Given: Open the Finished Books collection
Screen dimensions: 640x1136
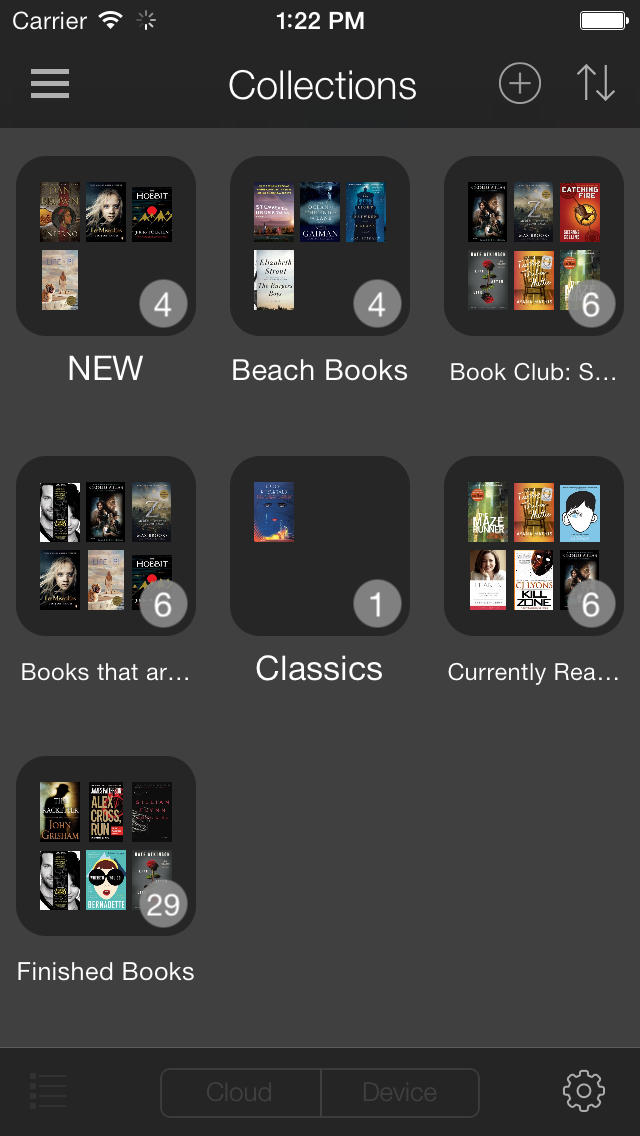Looking at the screenshot, I should pyautogui.click(x=106, y=846).
